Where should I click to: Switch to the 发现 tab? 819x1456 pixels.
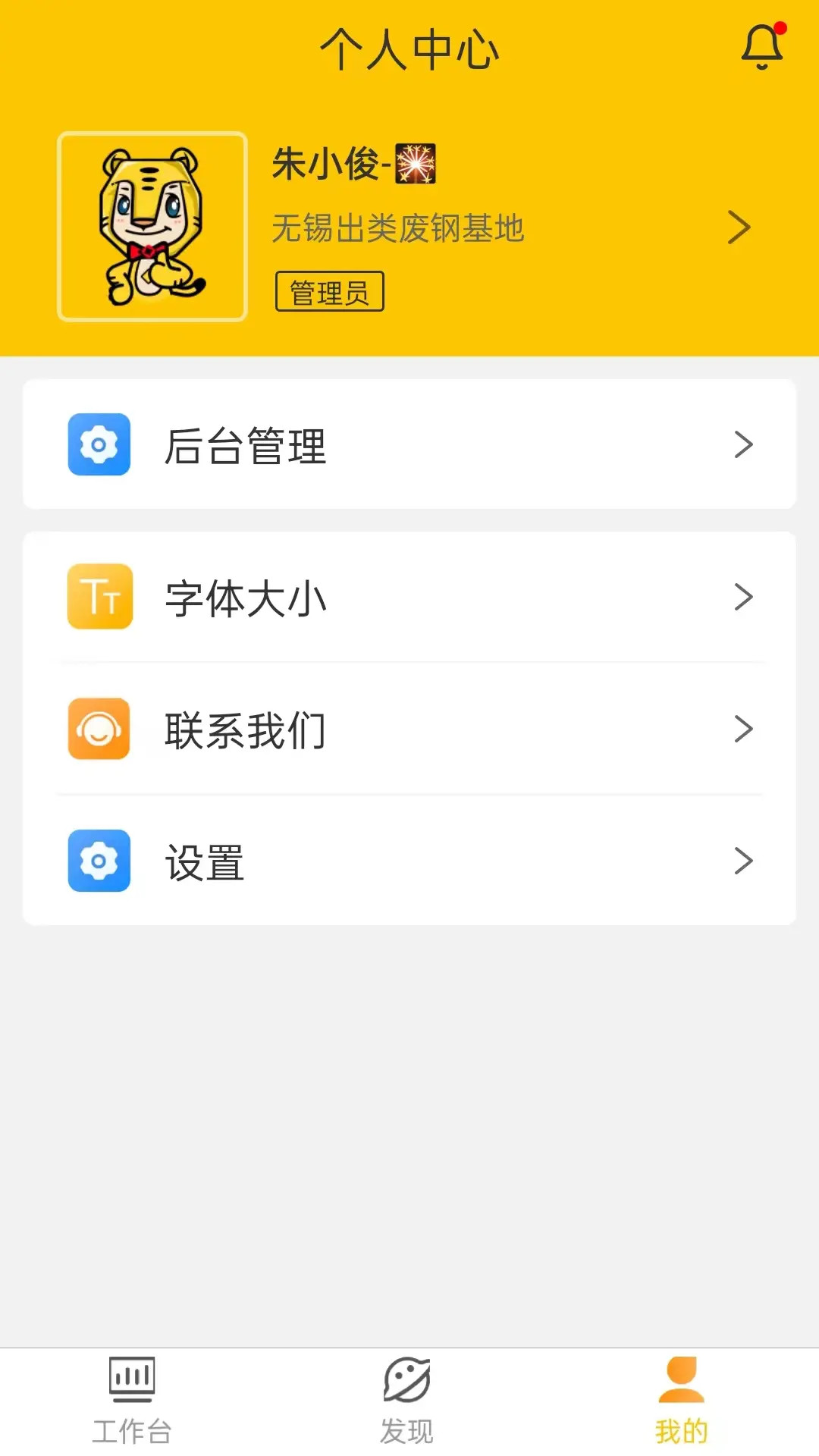[x=408, y=1403]
